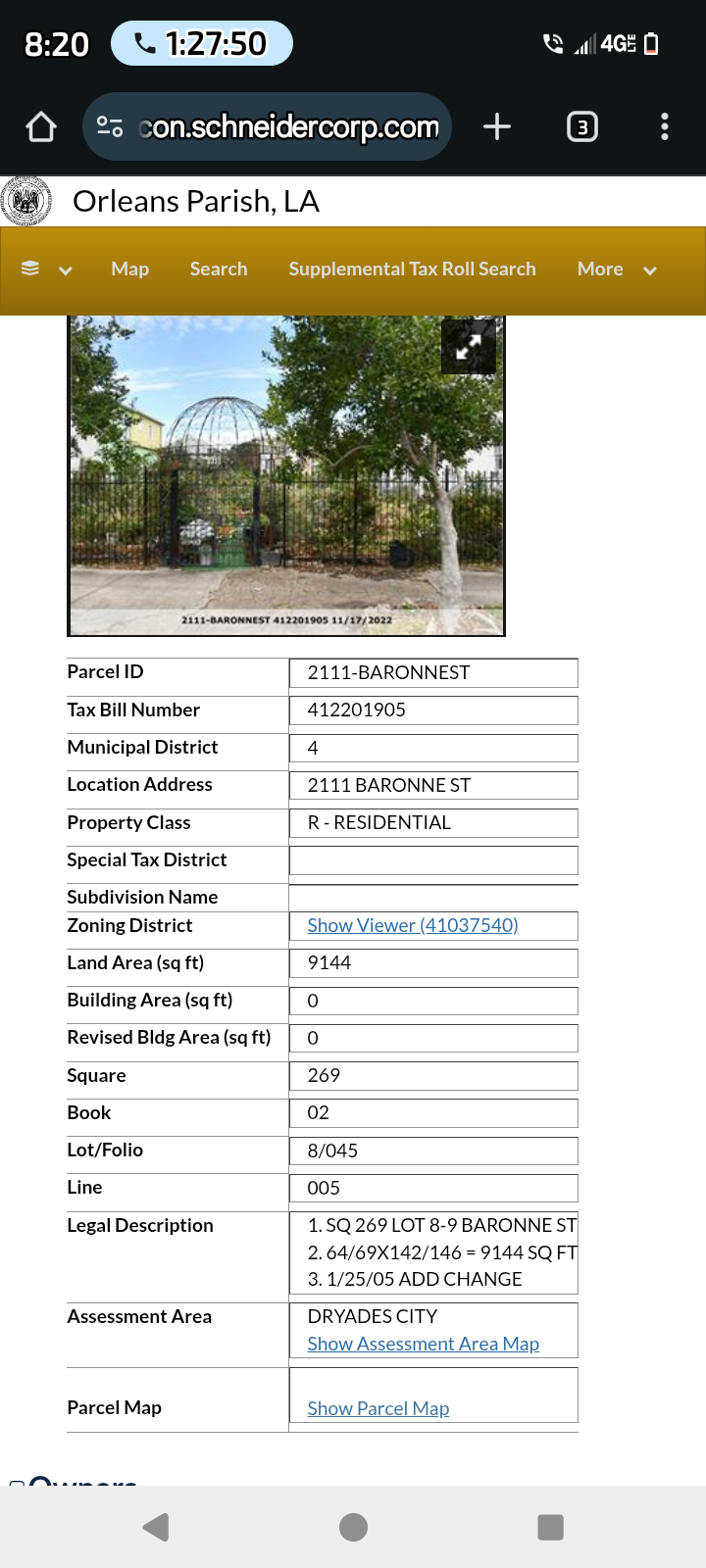Expand the More menu
This screenshot has height=1568, width=706.
[617, 269]
